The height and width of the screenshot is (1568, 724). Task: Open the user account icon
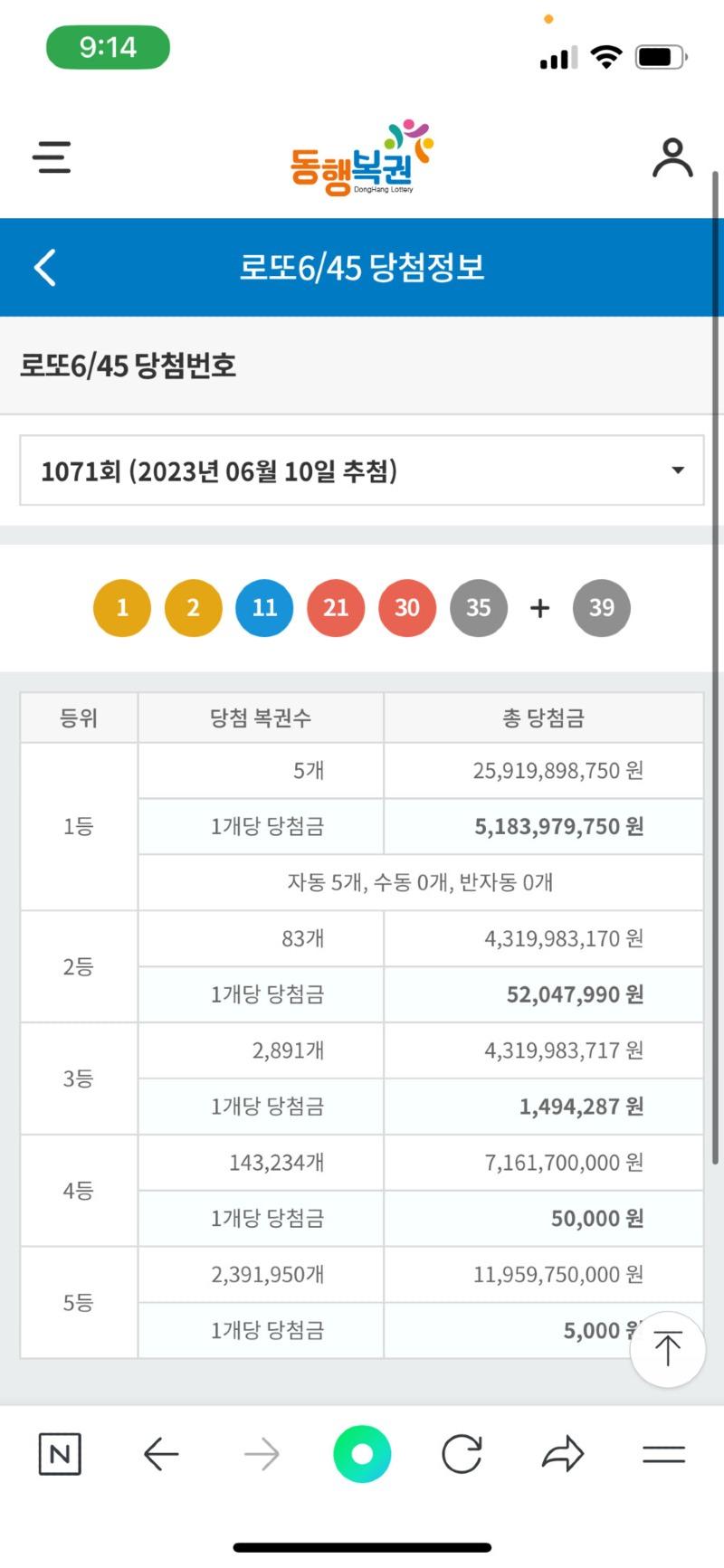tap(672, 157)
